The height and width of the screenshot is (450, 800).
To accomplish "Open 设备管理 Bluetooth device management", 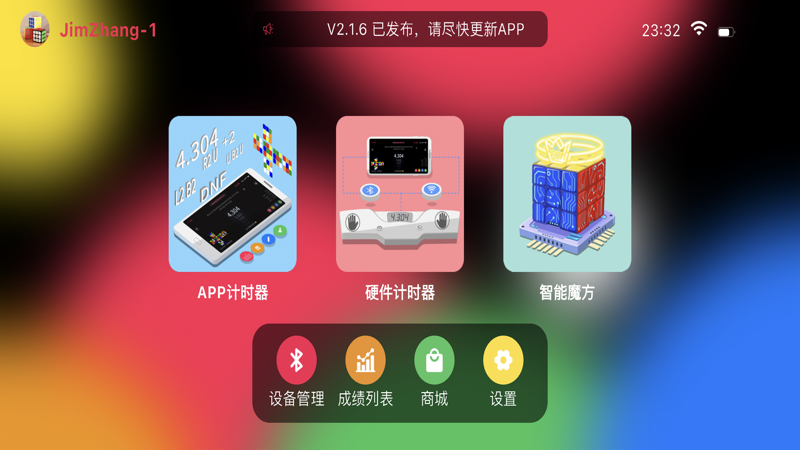I will pyautogui.click(x=296, y=361).
